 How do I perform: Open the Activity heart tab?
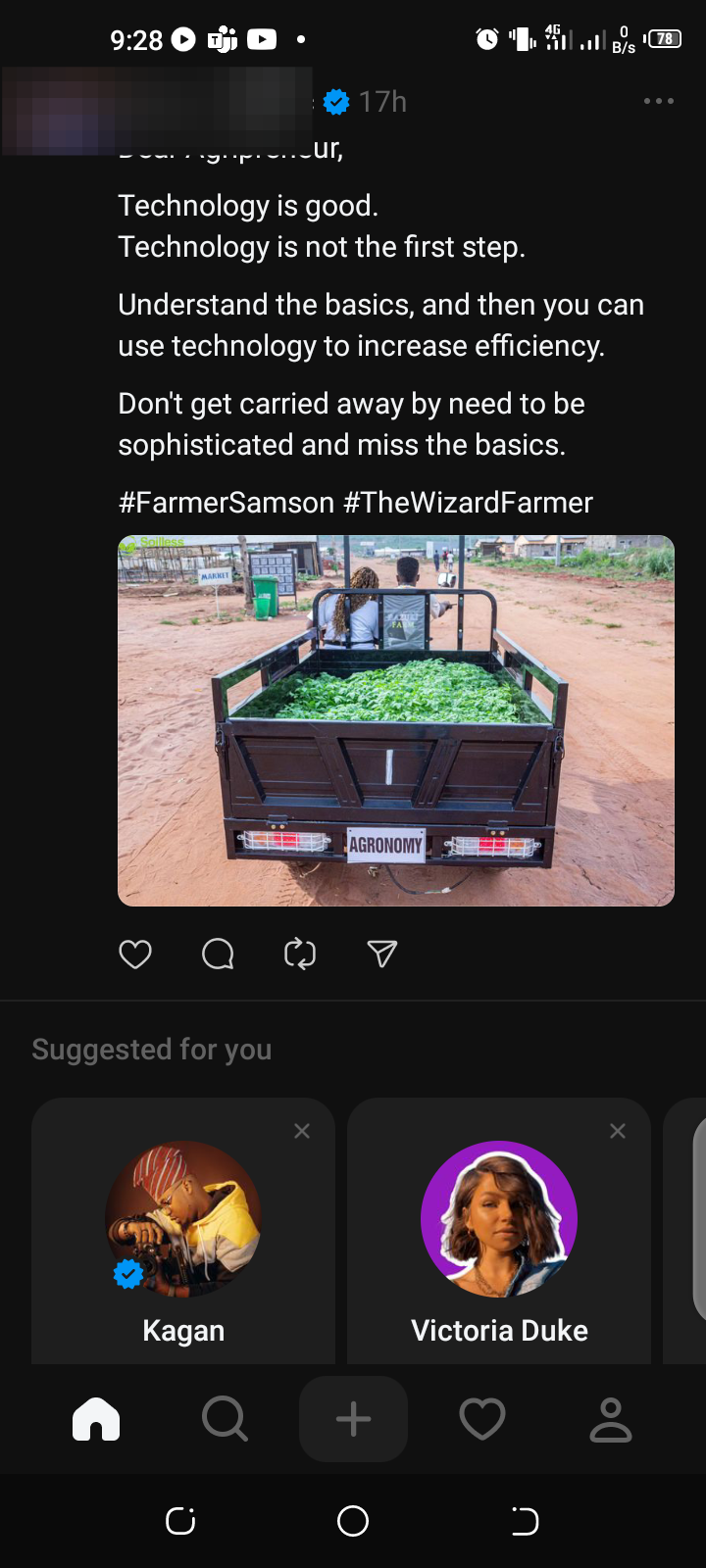(482, 1419)
